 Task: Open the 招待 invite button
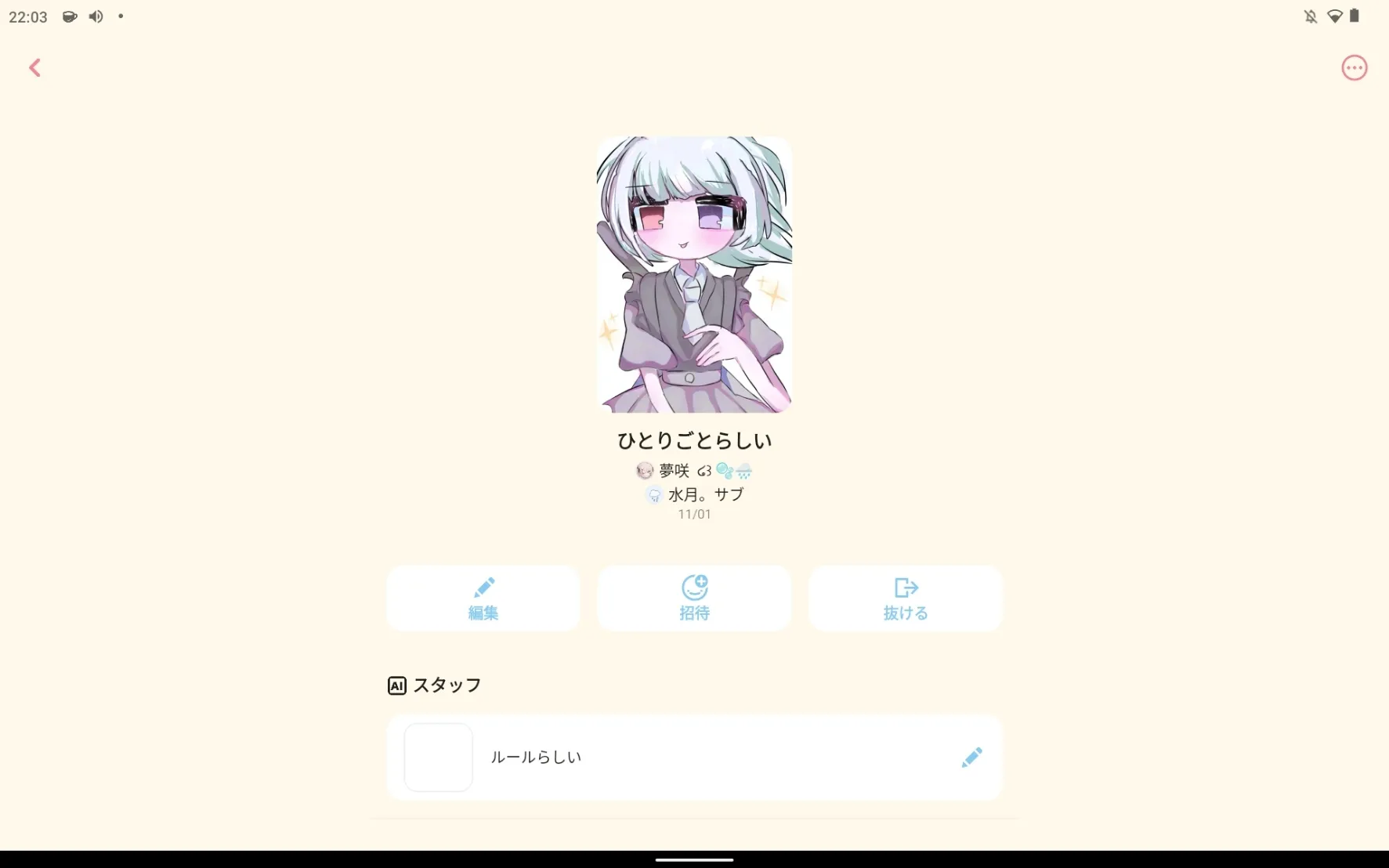pos(694,599)
